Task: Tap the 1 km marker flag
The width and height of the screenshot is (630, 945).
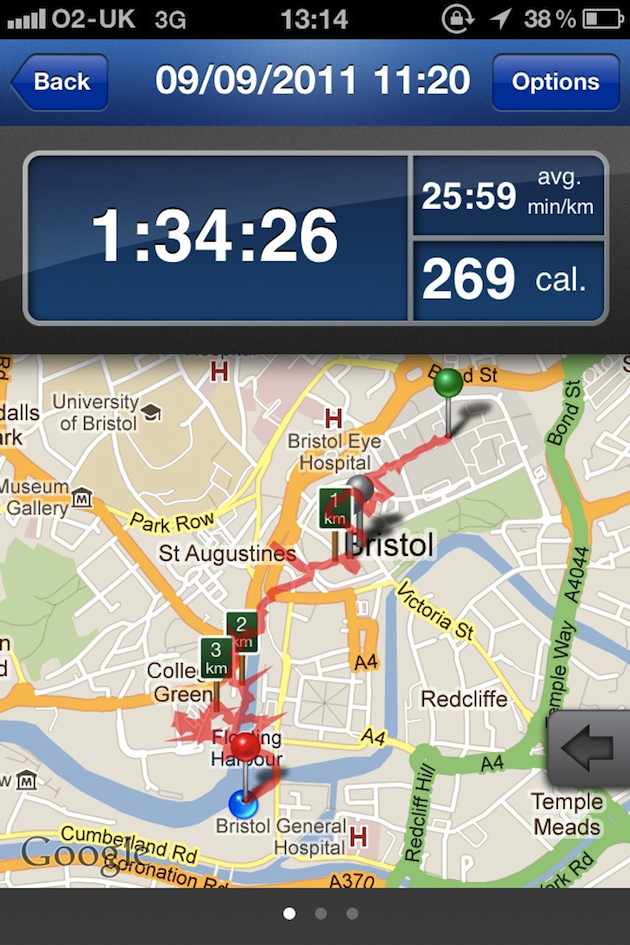Action: click(x=334, y=510)
